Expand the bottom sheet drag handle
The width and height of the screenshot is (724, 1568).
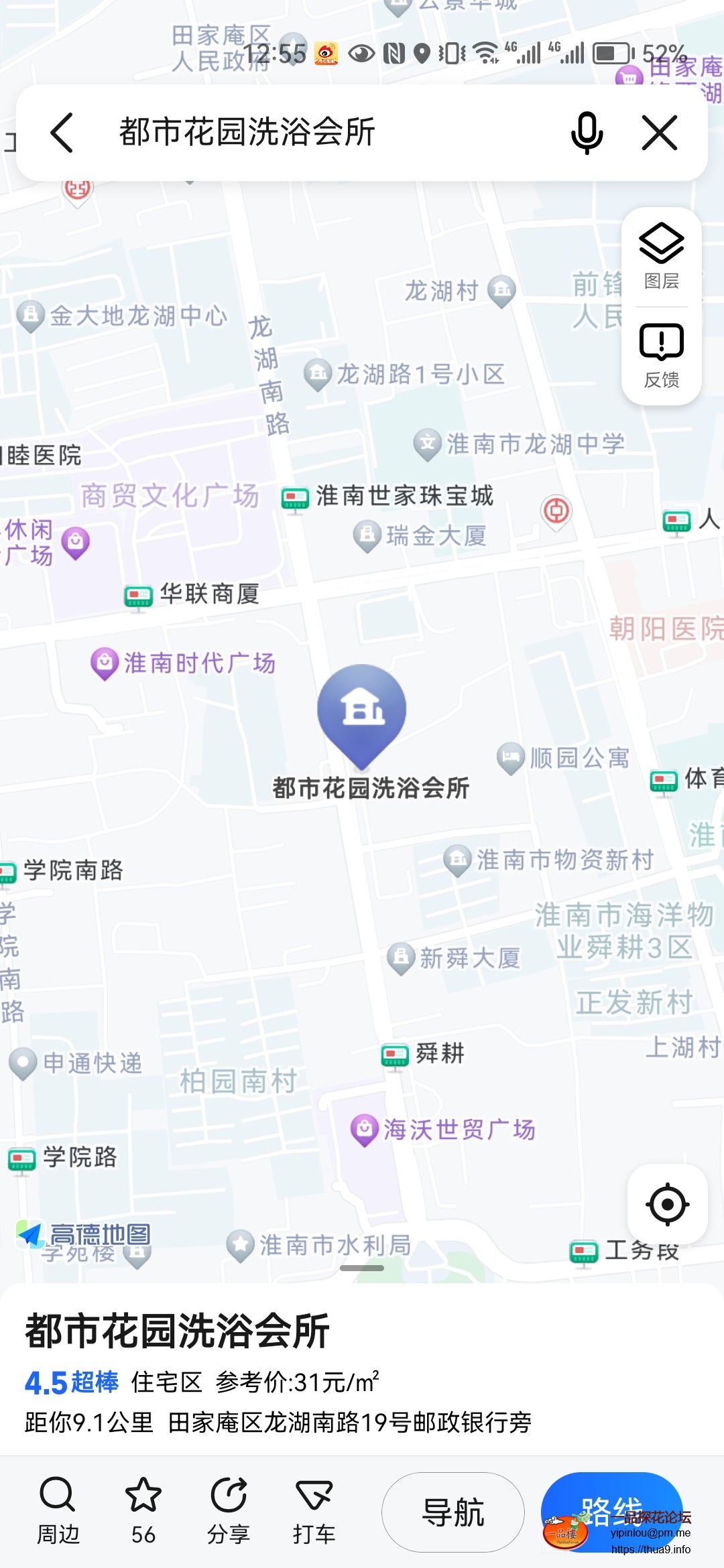click(x=362, y=1268)
